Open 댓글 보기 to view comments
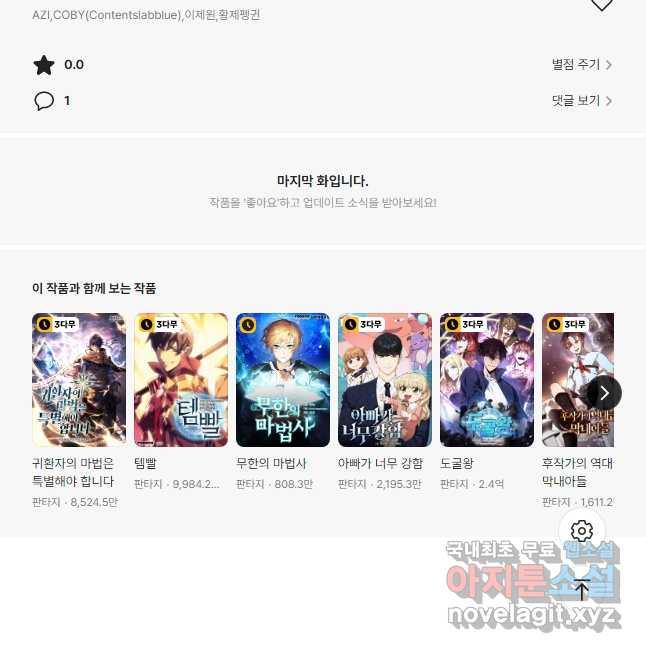 coord(581,101)
